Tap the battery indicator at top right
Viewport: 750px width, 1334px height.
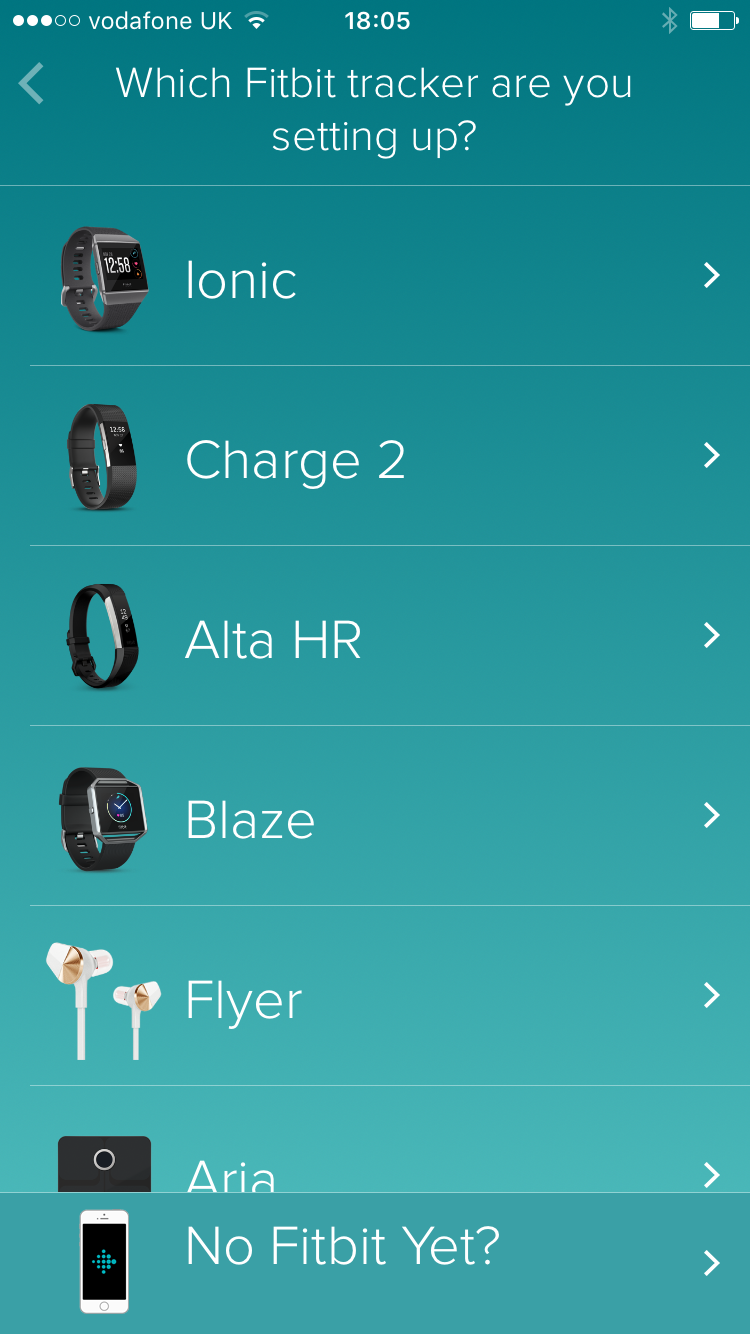[712, 20]
